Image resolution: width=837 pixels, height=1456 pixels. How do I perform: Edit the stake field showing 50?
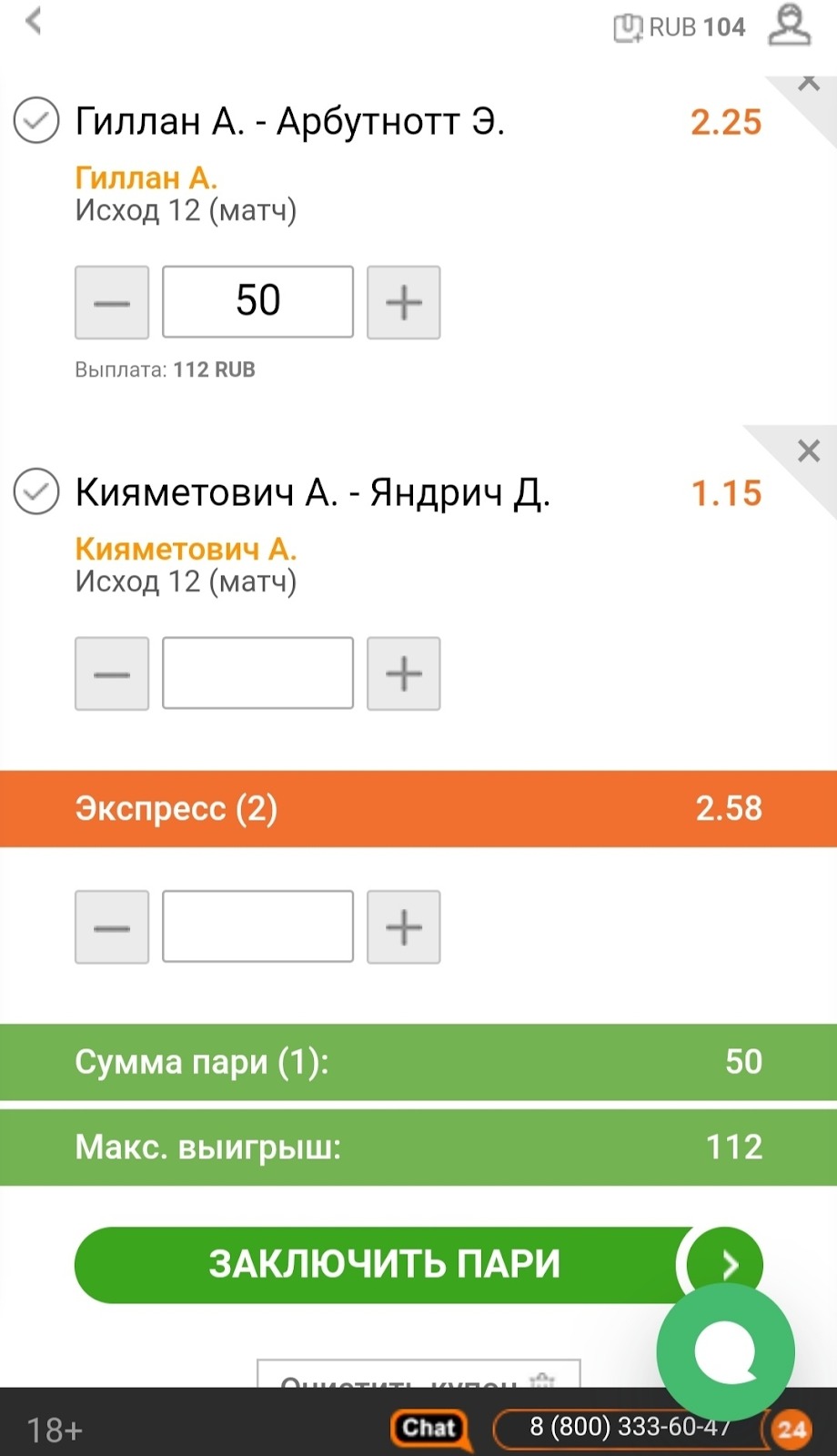(x=257, y=302)
